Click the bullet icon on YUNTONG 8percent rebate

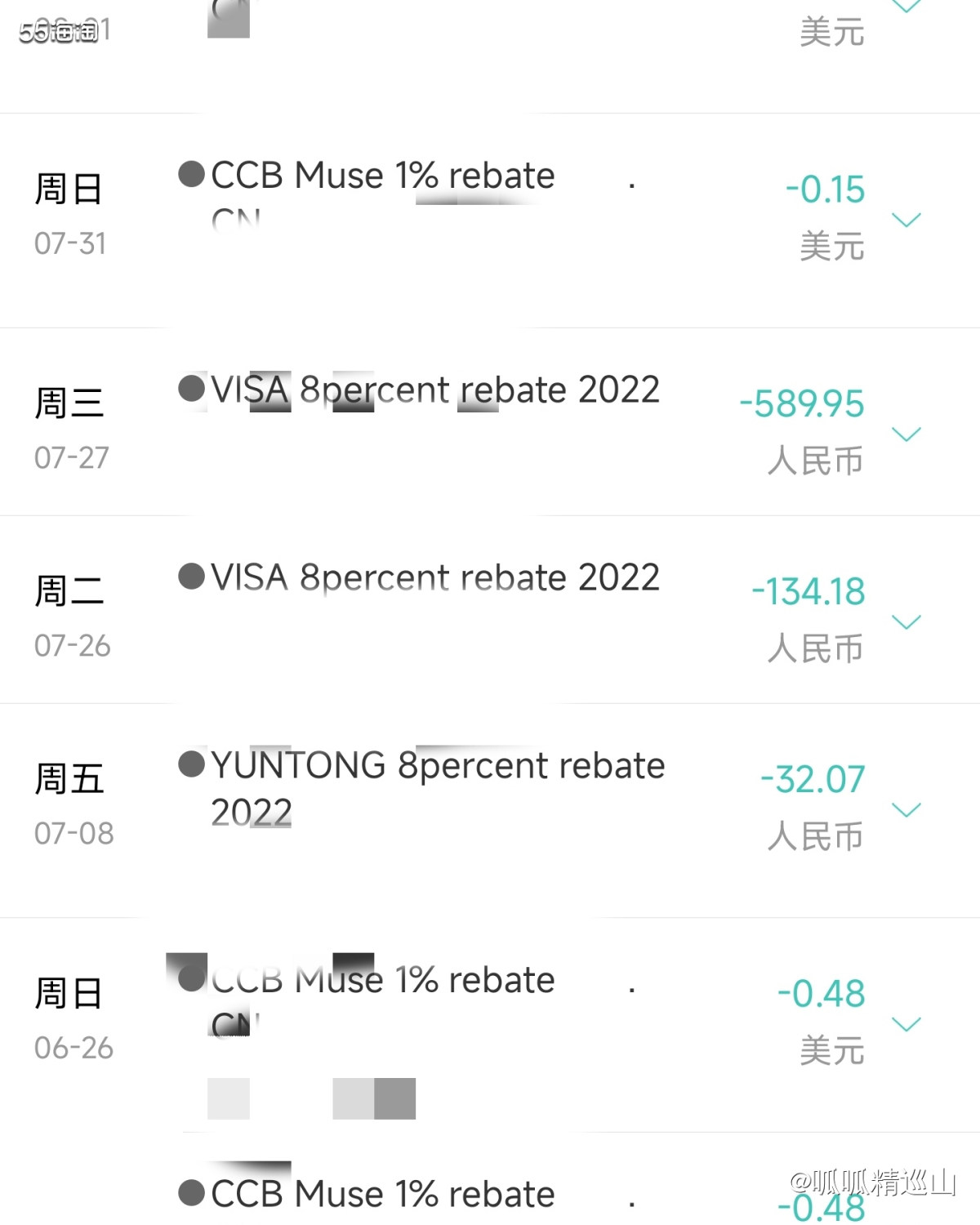tap(191, 765)
